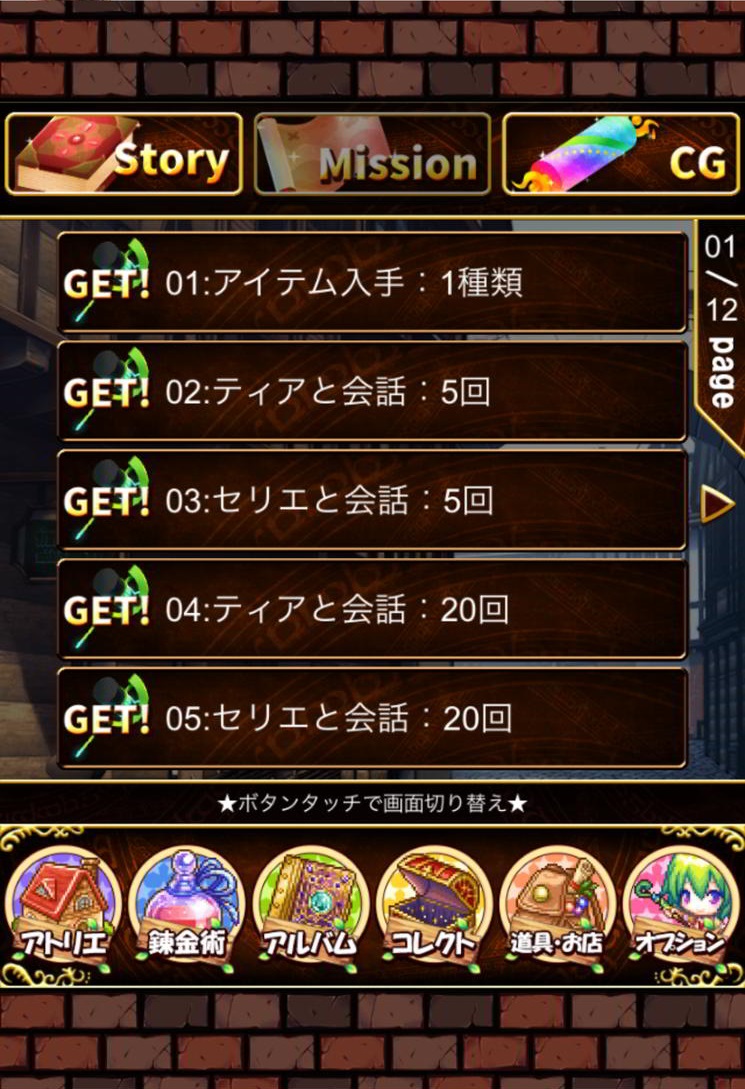Open オプション settings

682,907
